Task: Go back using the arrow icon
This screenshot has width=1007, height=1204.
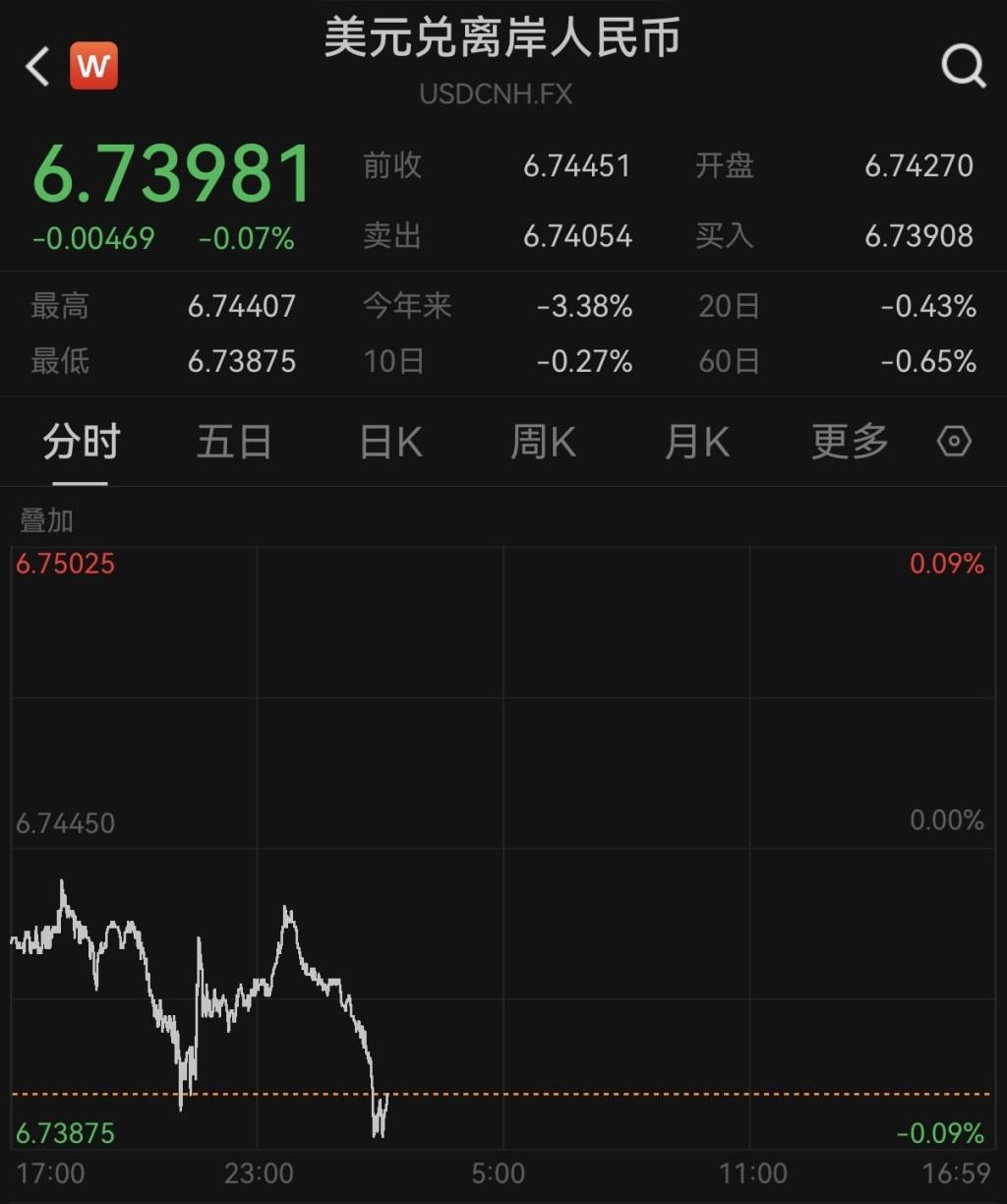Action: click(37, 67)
